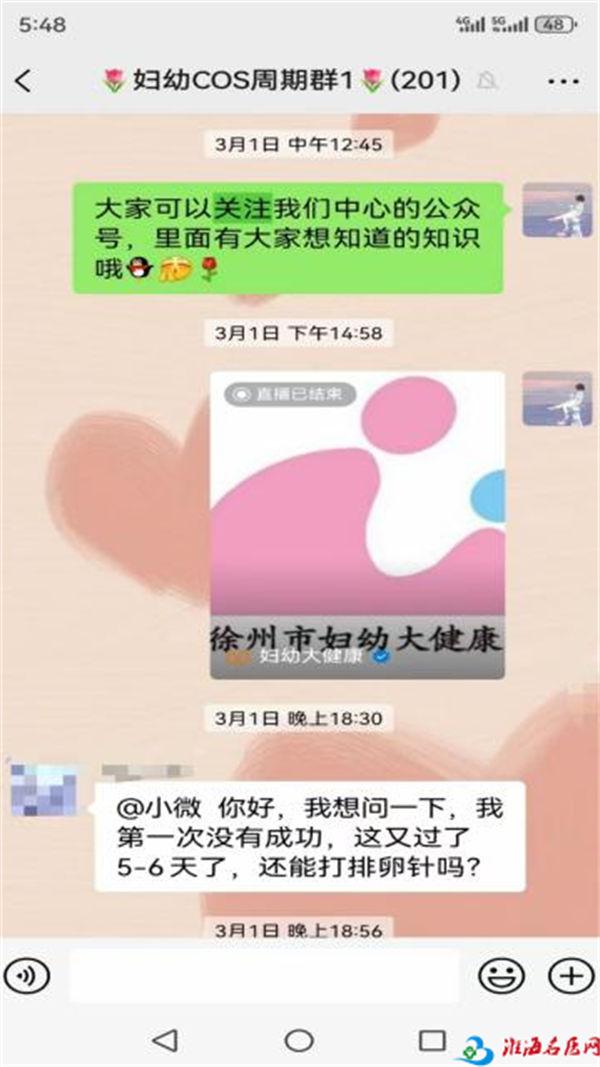The height and width of the screenshot is (1067, 600).
Task: Open the group chat overflow menu
Action: pos(564,81)
